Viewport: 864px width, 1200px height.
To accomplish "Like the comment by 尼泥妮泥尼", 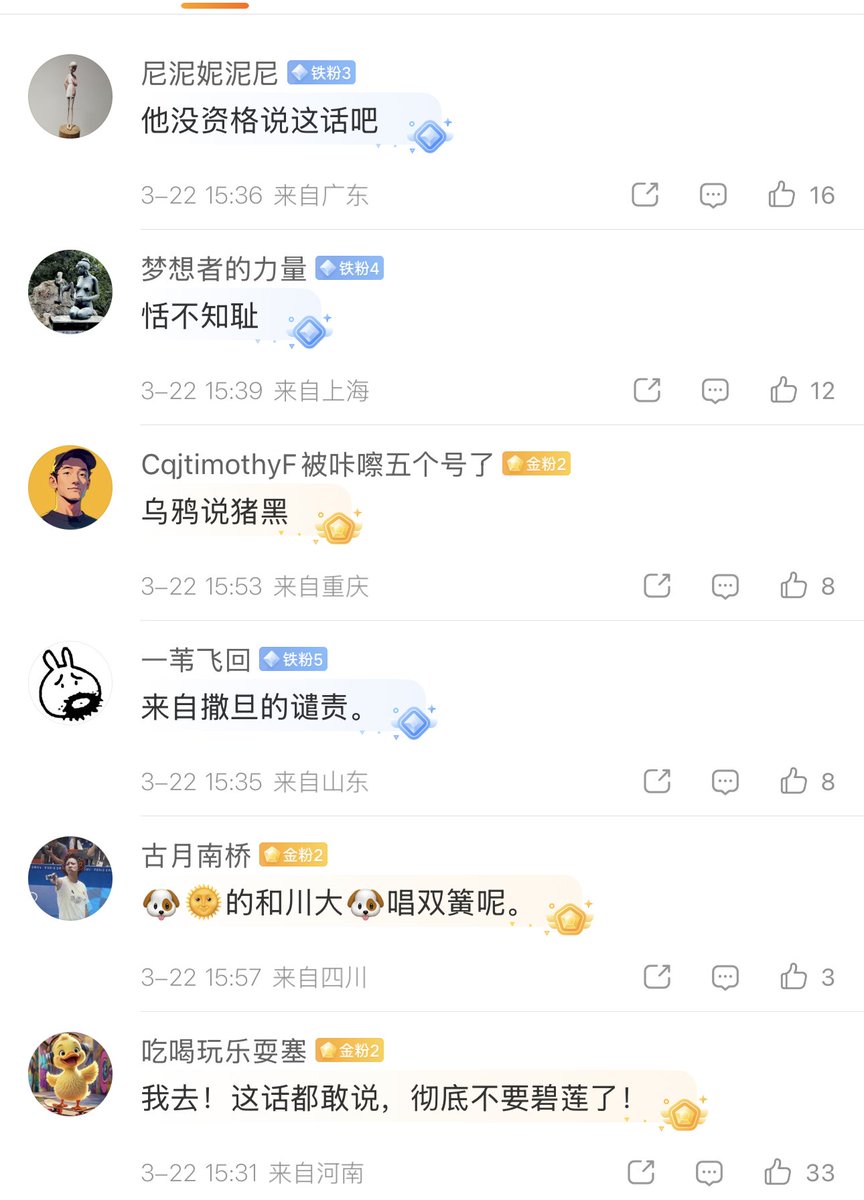I will [782, 195].
